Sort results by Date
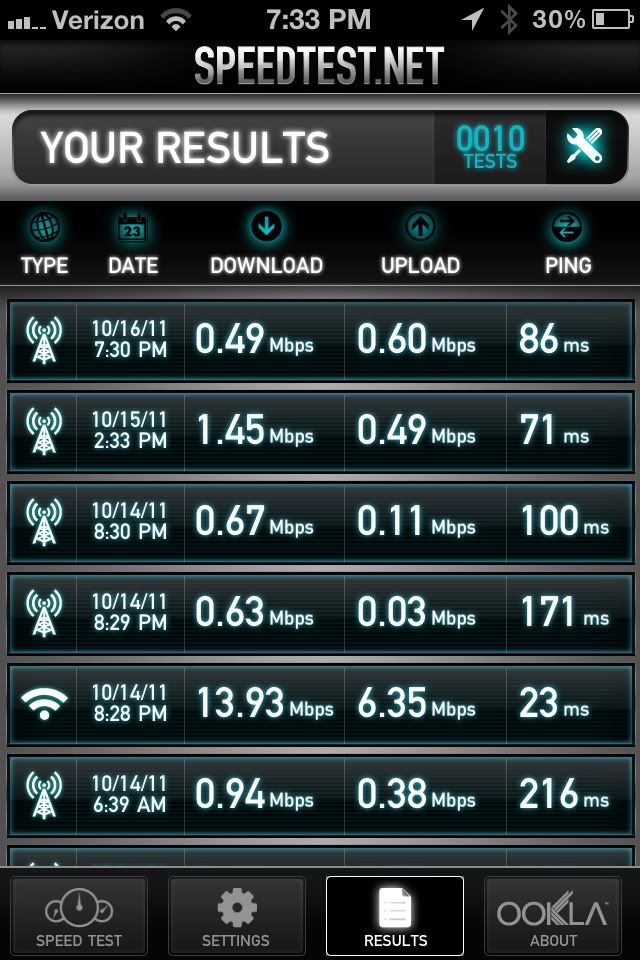This screenshot has height=960, width=640. 133,245
